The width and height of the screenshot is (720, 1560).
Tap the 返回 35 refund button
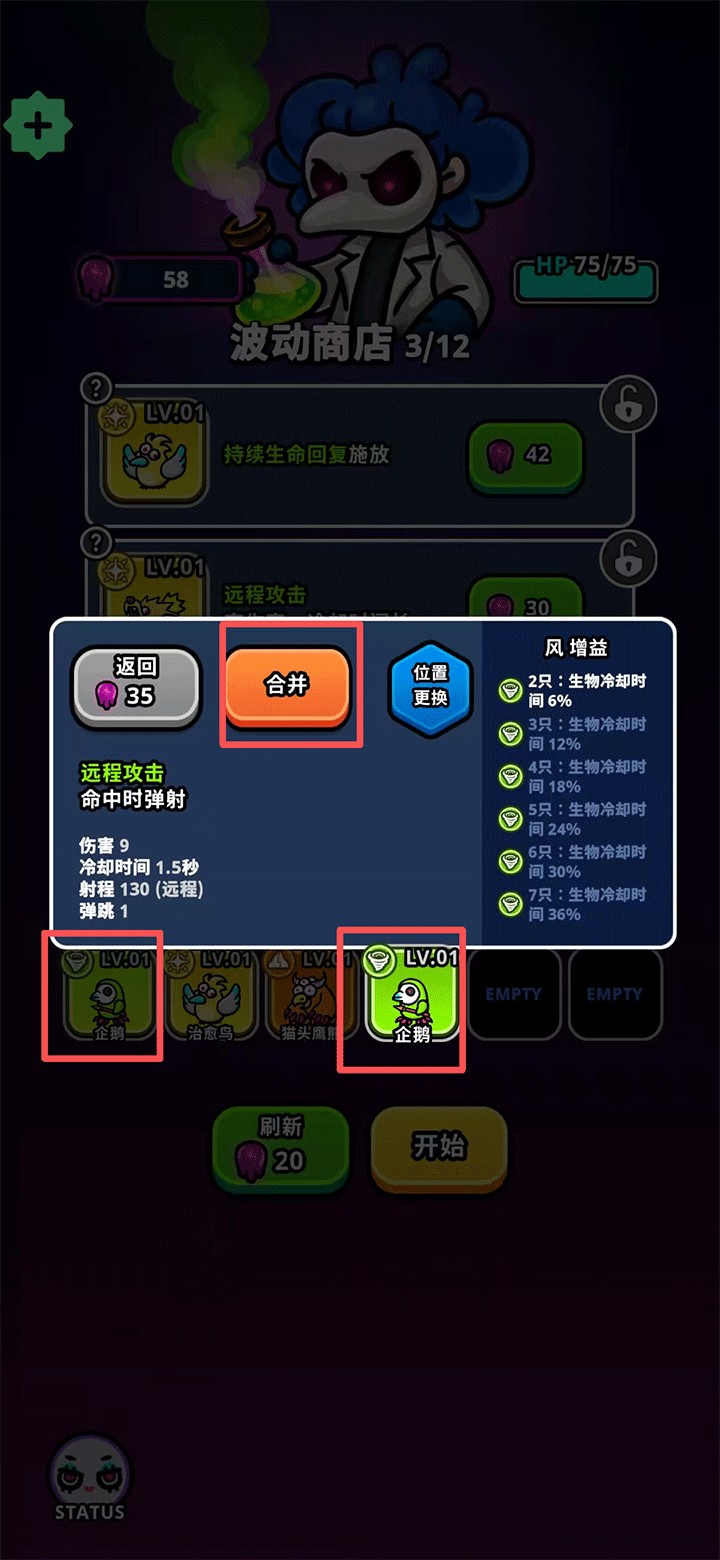tap(136, 683)
